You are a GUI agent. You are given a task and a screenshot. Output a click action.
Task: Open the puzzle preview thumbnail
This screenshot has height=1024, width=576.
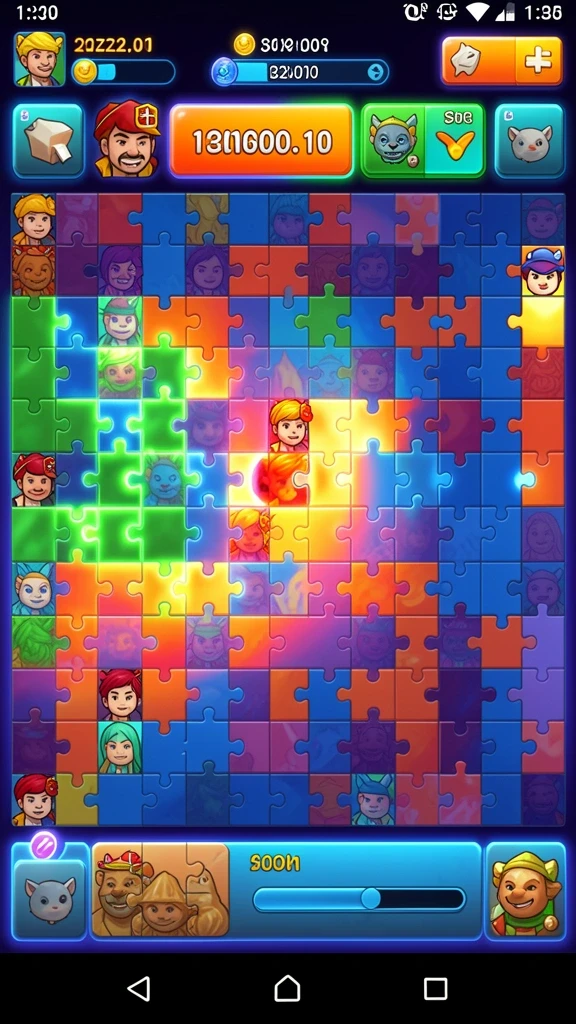point(160,891)
